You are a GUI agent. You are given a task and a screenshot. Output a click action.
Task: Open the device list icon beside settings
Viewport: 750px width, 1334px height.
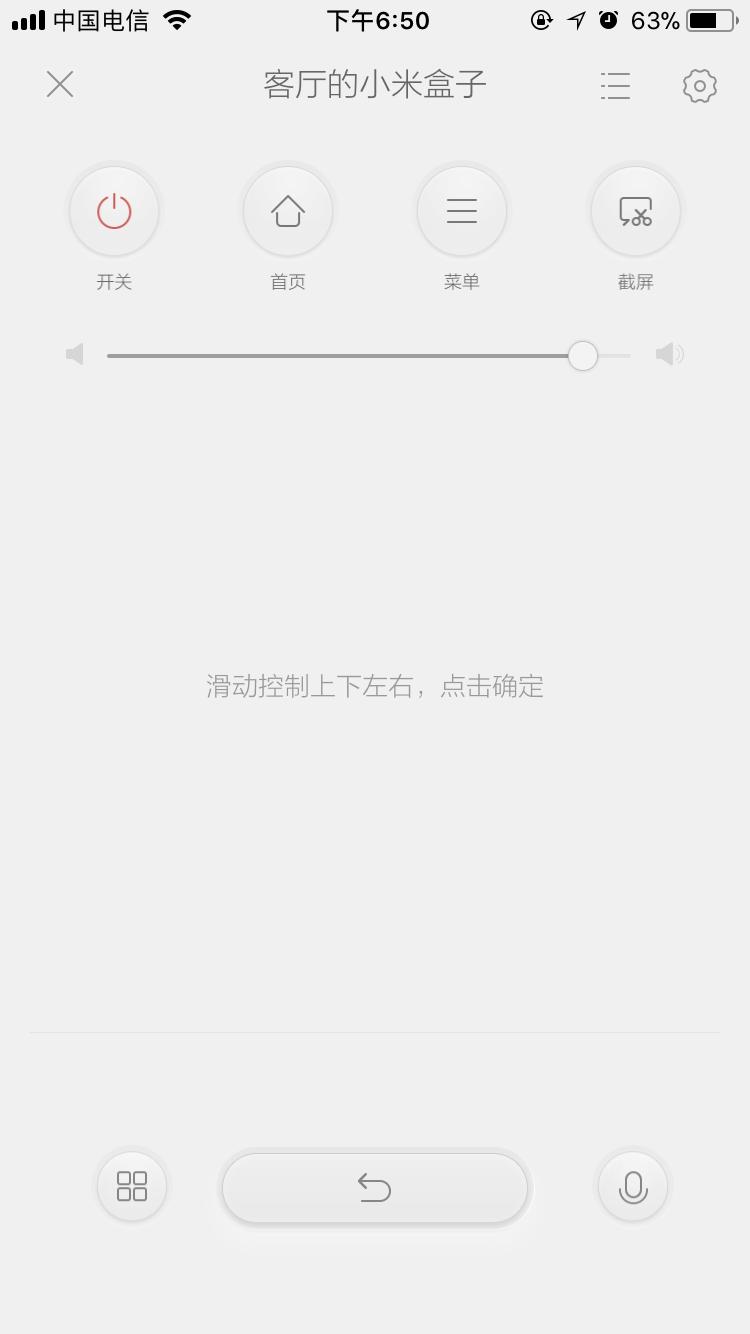(x=615, y=85)
